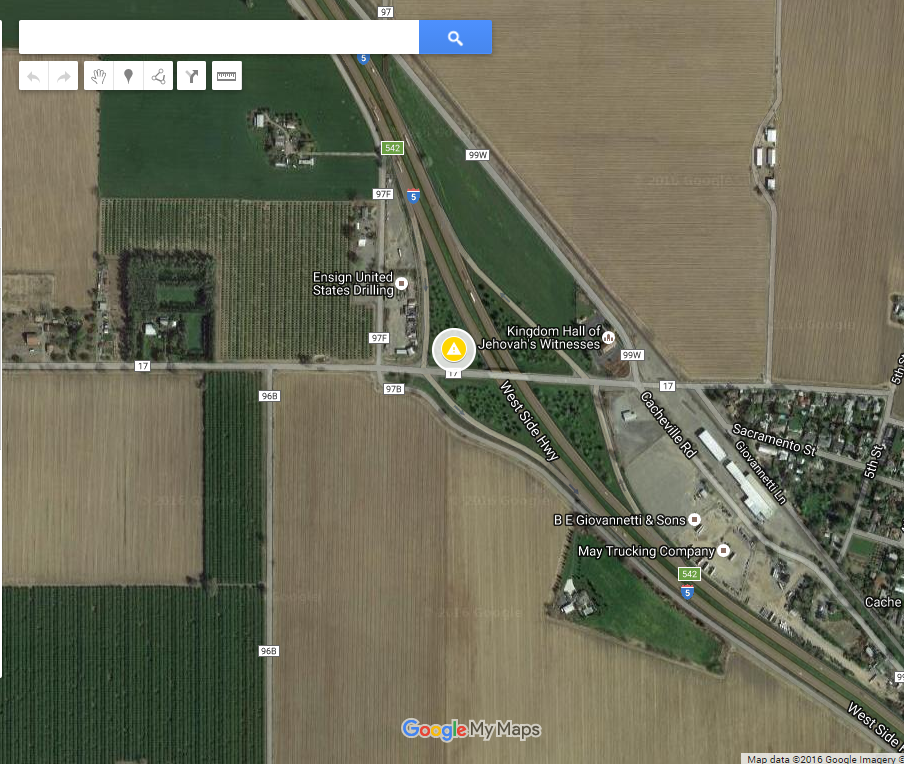Tap the map search text box
The height and width of the screenshot is (764, 904).
[x=218, y=38]
